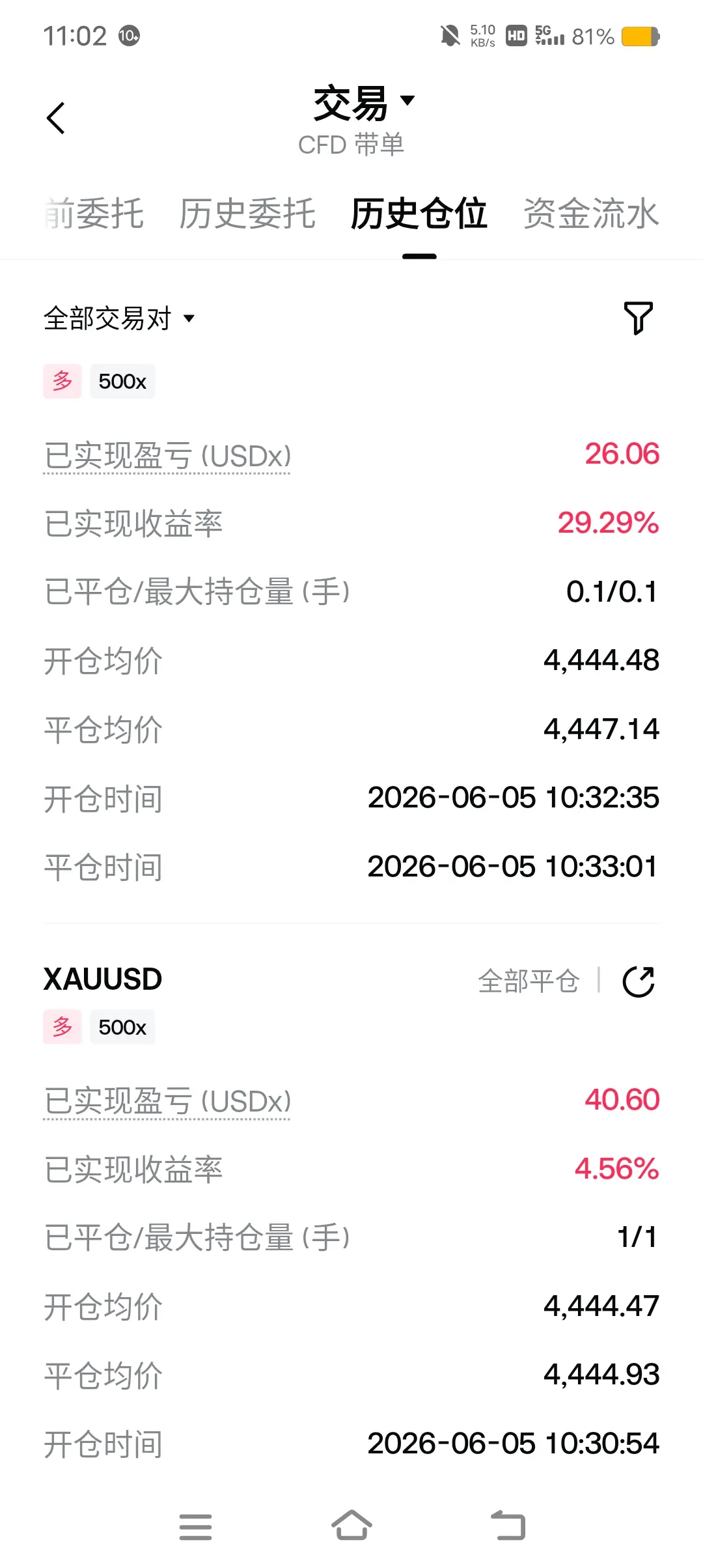Switch to the 历史委托 tab

(x=247, y=214)
